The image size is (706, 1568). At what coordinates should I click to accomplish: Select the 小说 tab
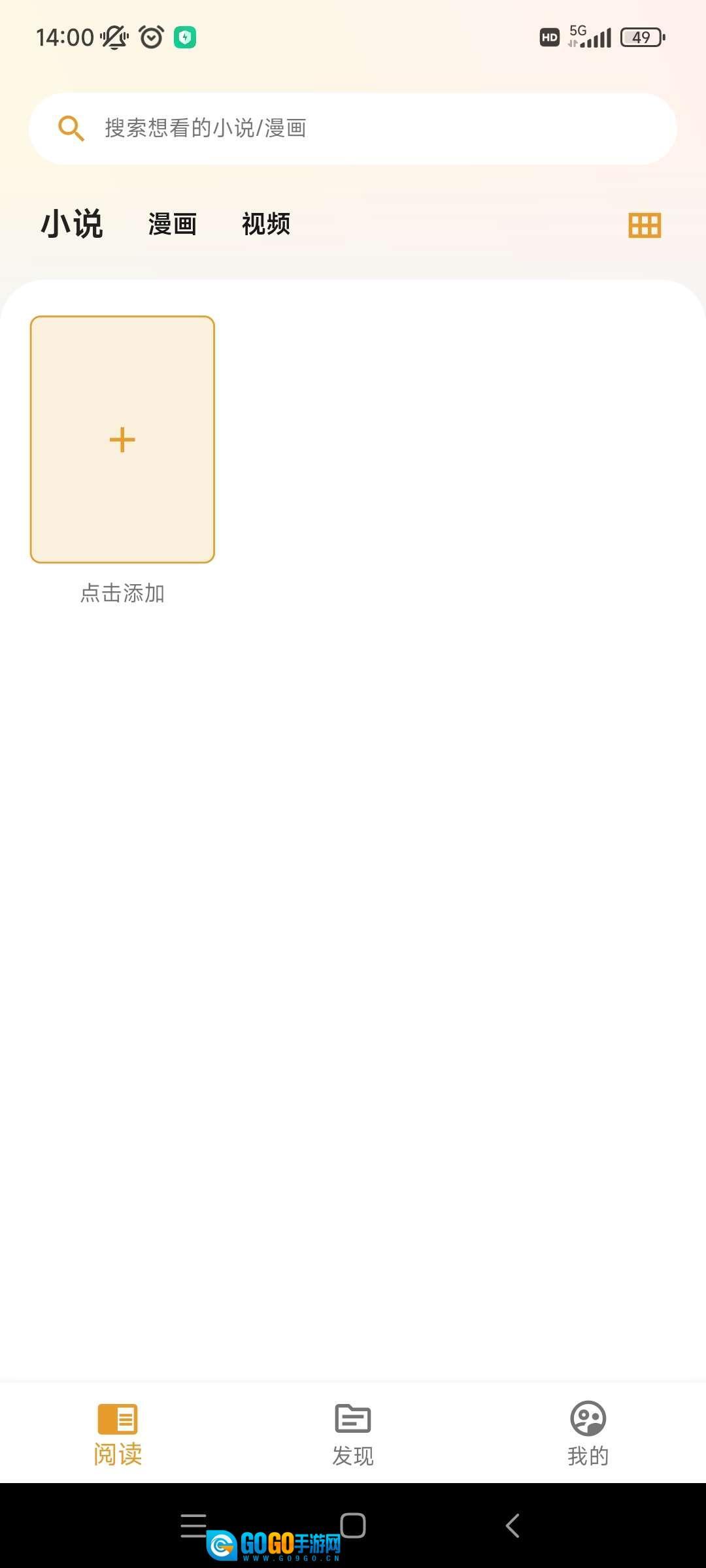click(72, 224)
